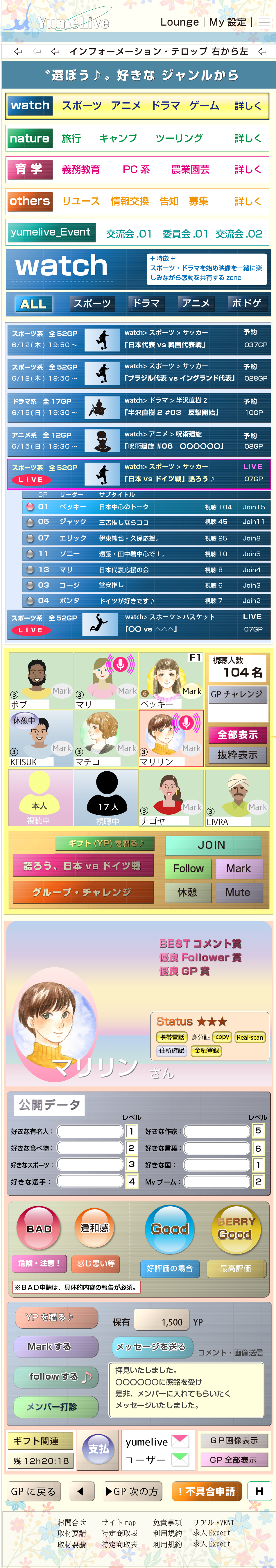Select the ALL filter tab

point(33,304)
